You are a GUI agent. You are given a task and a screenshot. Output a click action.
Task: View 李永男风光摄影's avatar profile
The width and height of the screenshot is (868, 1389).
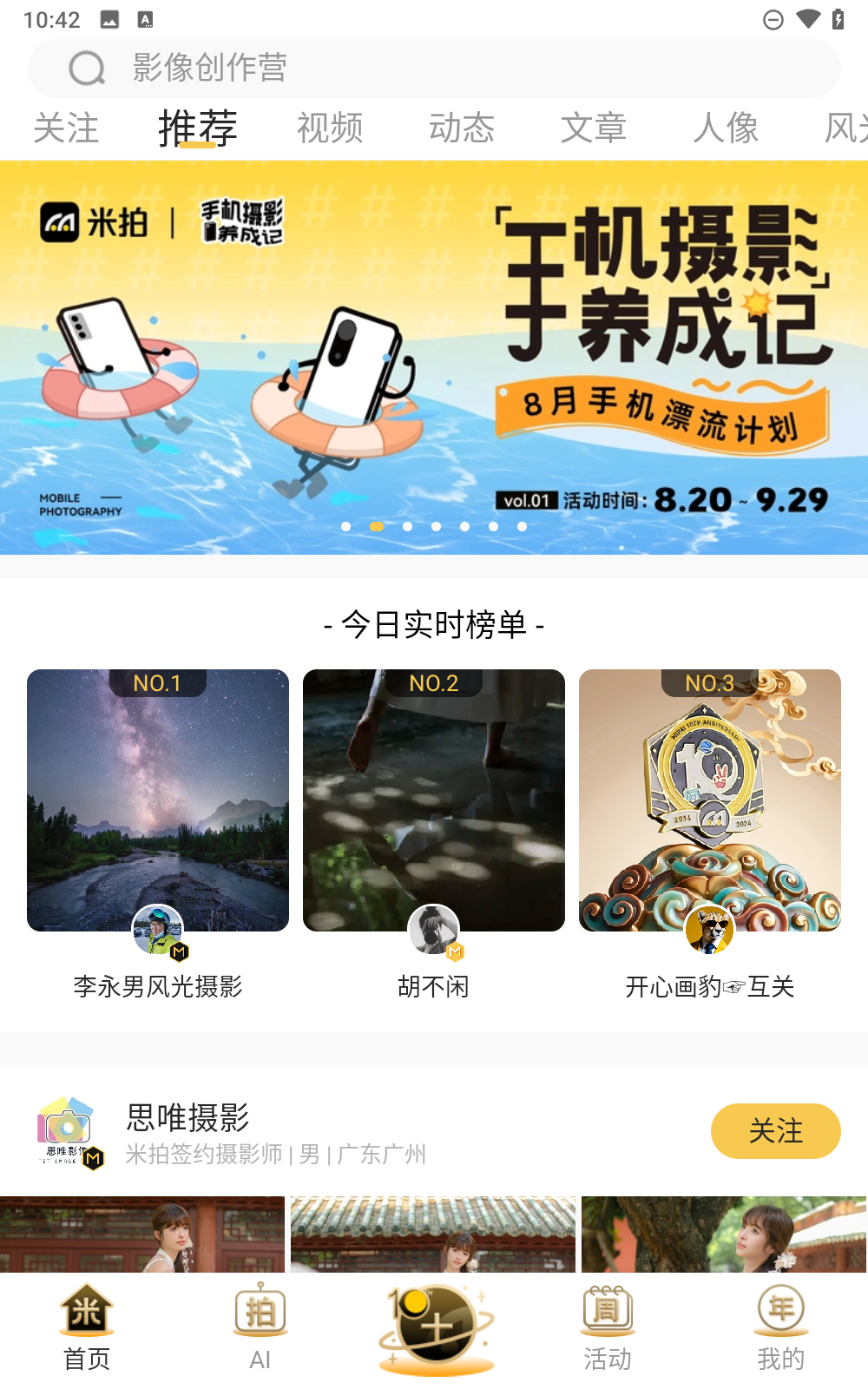pos(158,930)
